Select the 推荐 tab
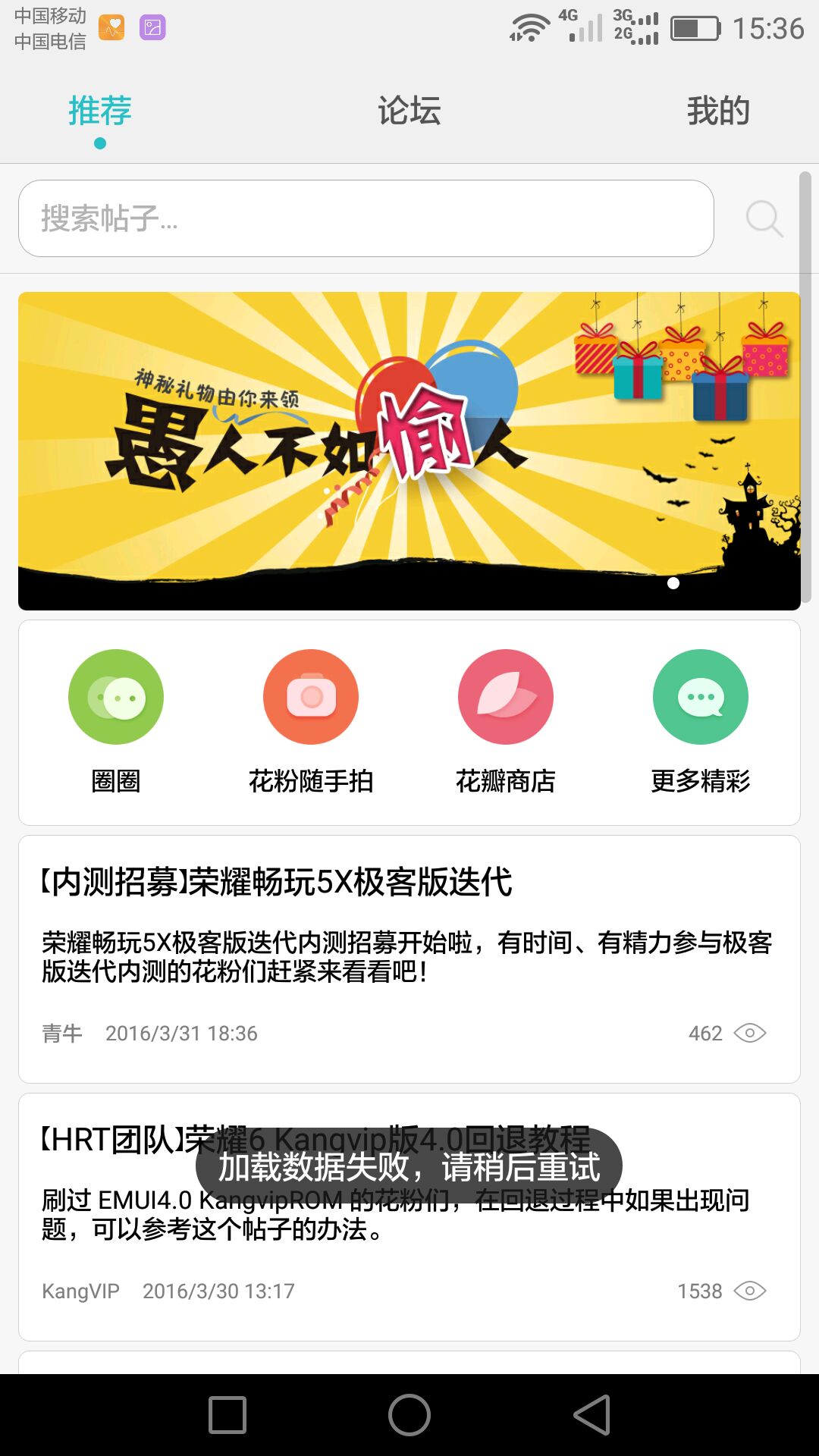 (x=100, y=111)
